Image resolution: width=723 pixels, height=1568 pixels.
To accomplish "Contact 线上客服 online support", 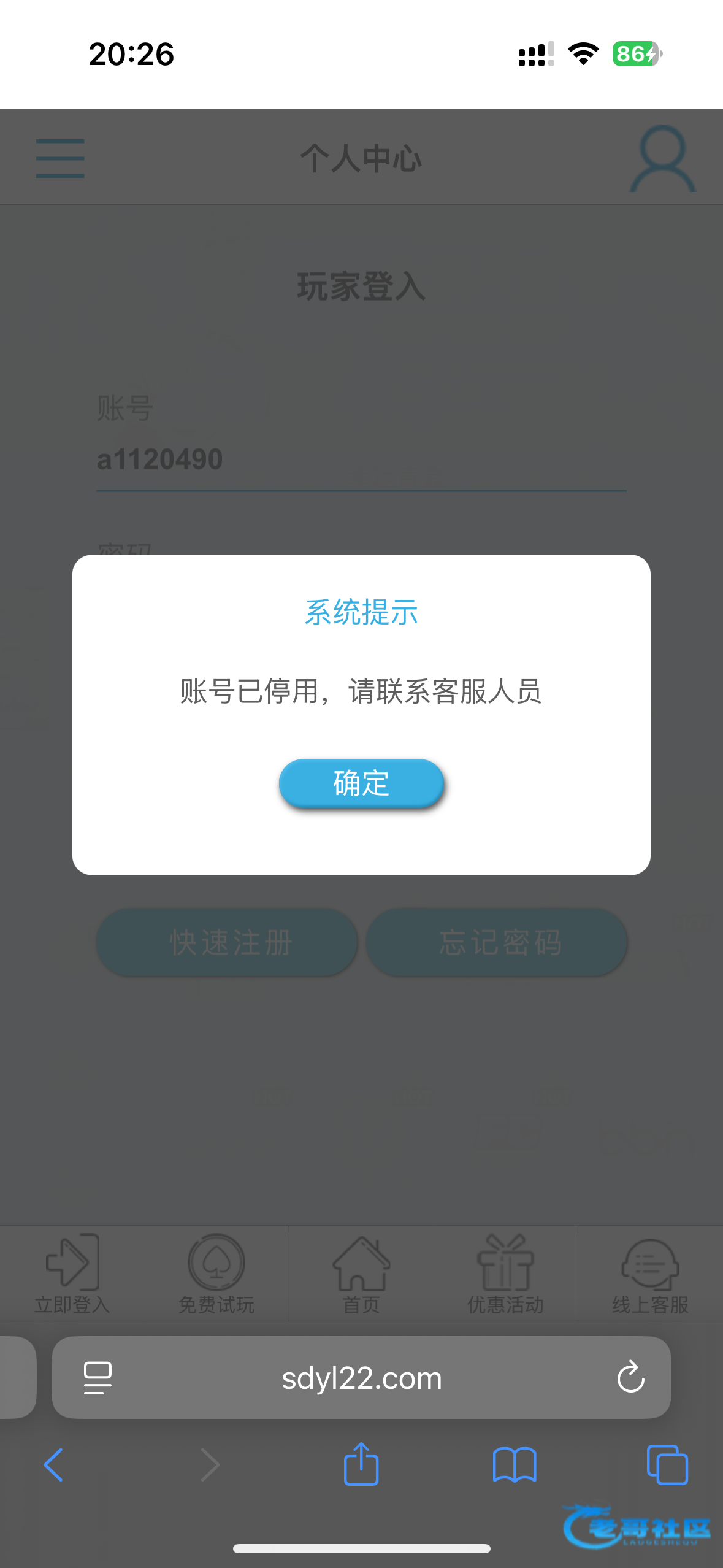I will tap(651, 1274).
